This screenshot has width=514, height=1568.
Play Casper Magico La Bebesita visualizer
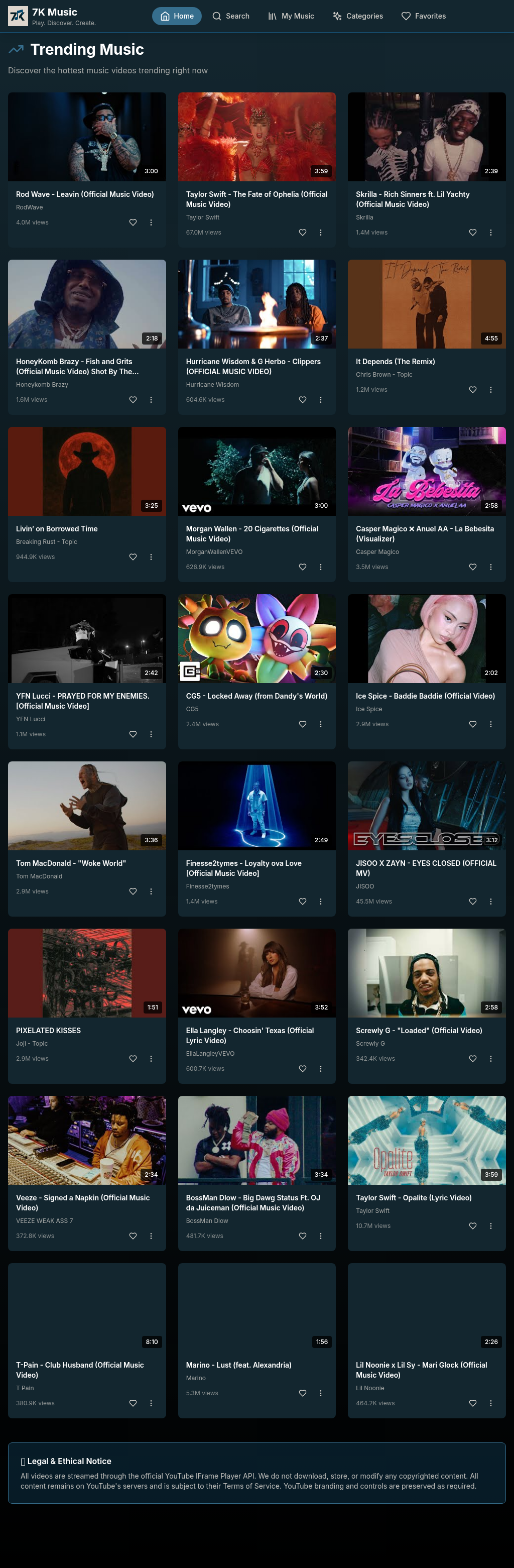pos(426,471)
